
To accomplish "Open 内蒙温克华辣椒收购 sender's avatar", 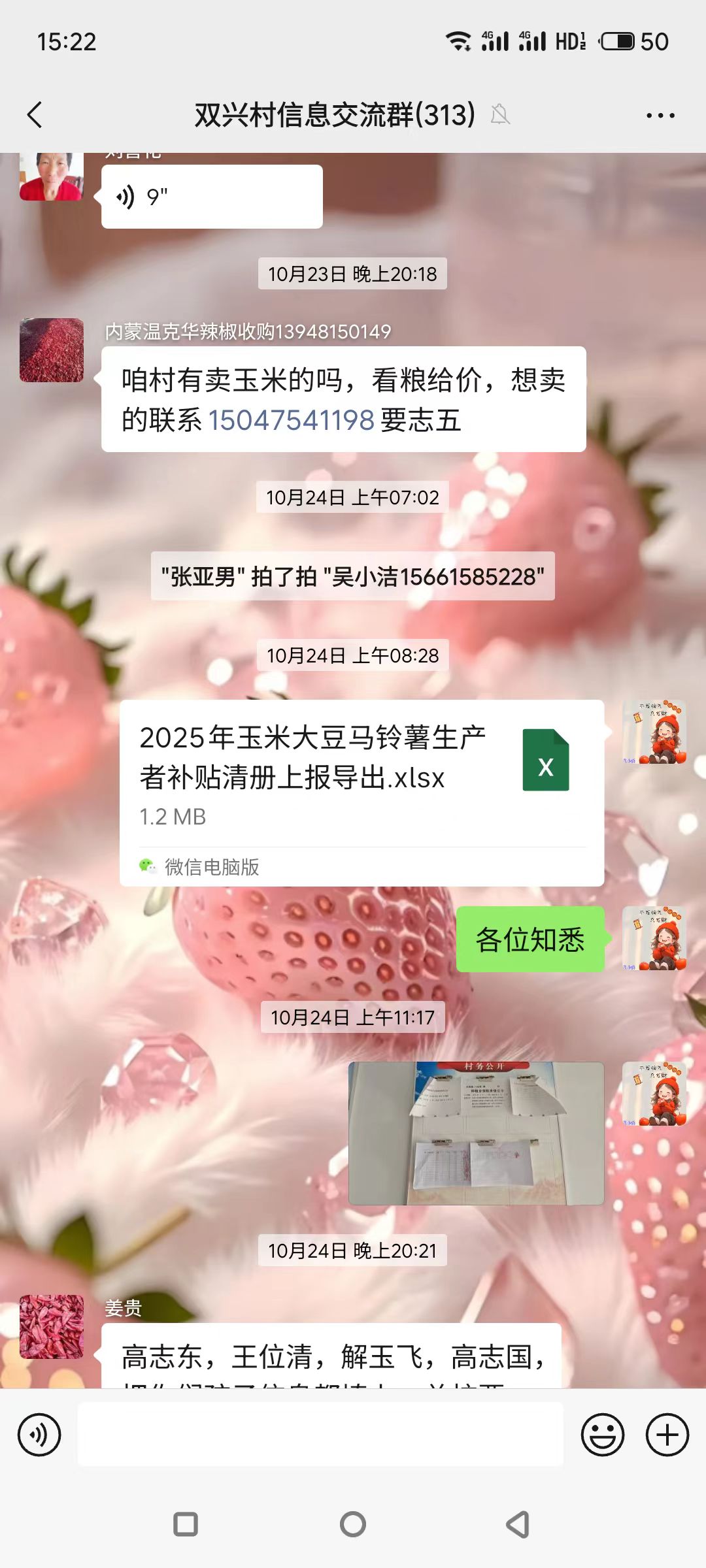I will pyautogui.click(x=52, y=350).
